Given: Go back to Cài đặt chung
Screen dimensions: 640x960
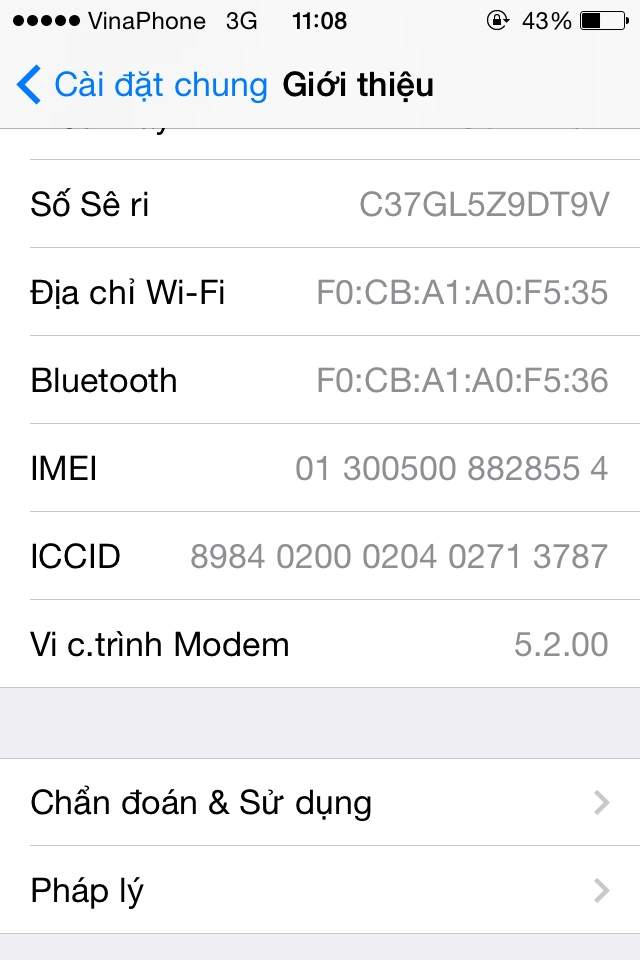Looking at the screenshot, I should coord(142,85).
